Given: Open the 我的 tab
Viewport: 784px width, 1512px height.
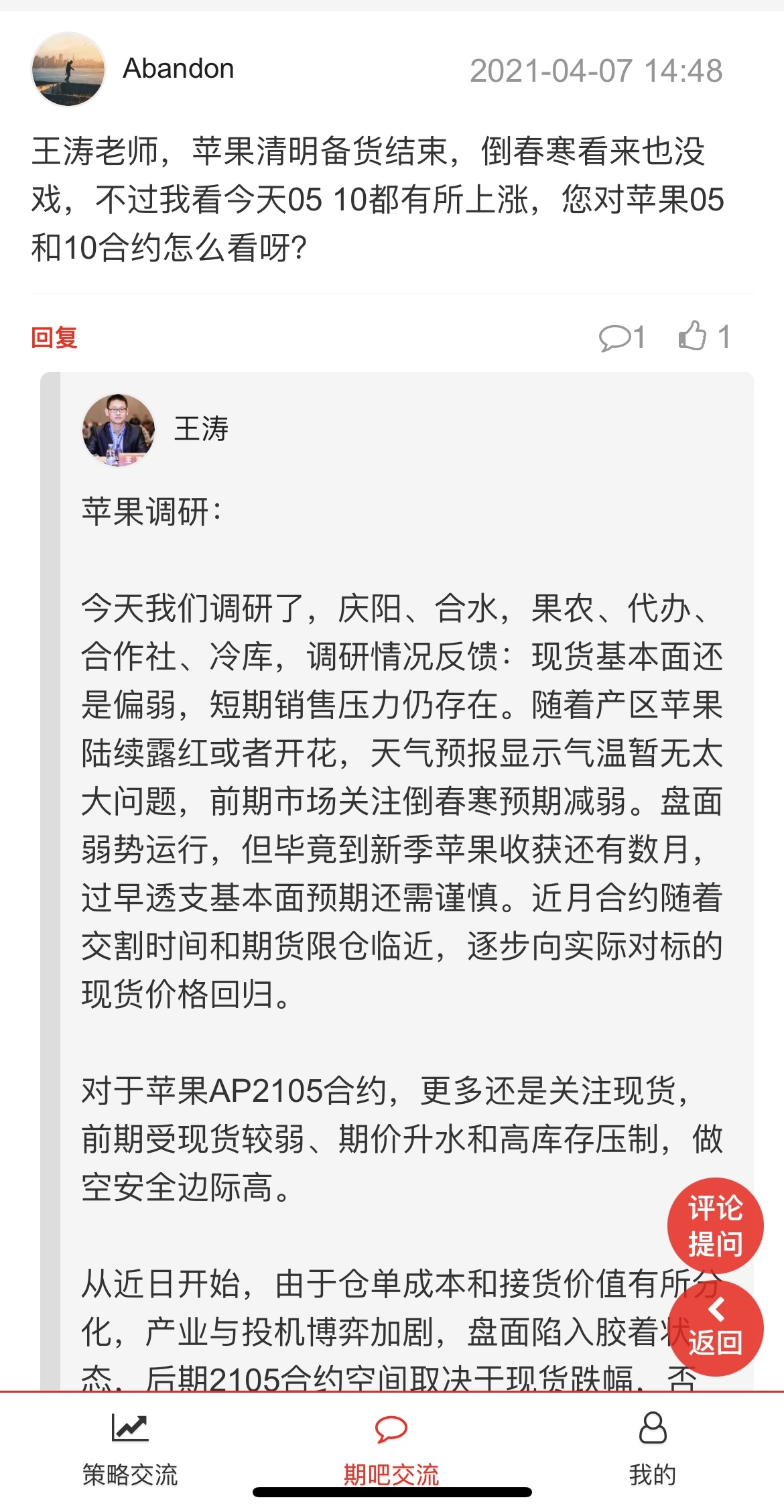Looking at the screenshot, I should pos(652,1449).
